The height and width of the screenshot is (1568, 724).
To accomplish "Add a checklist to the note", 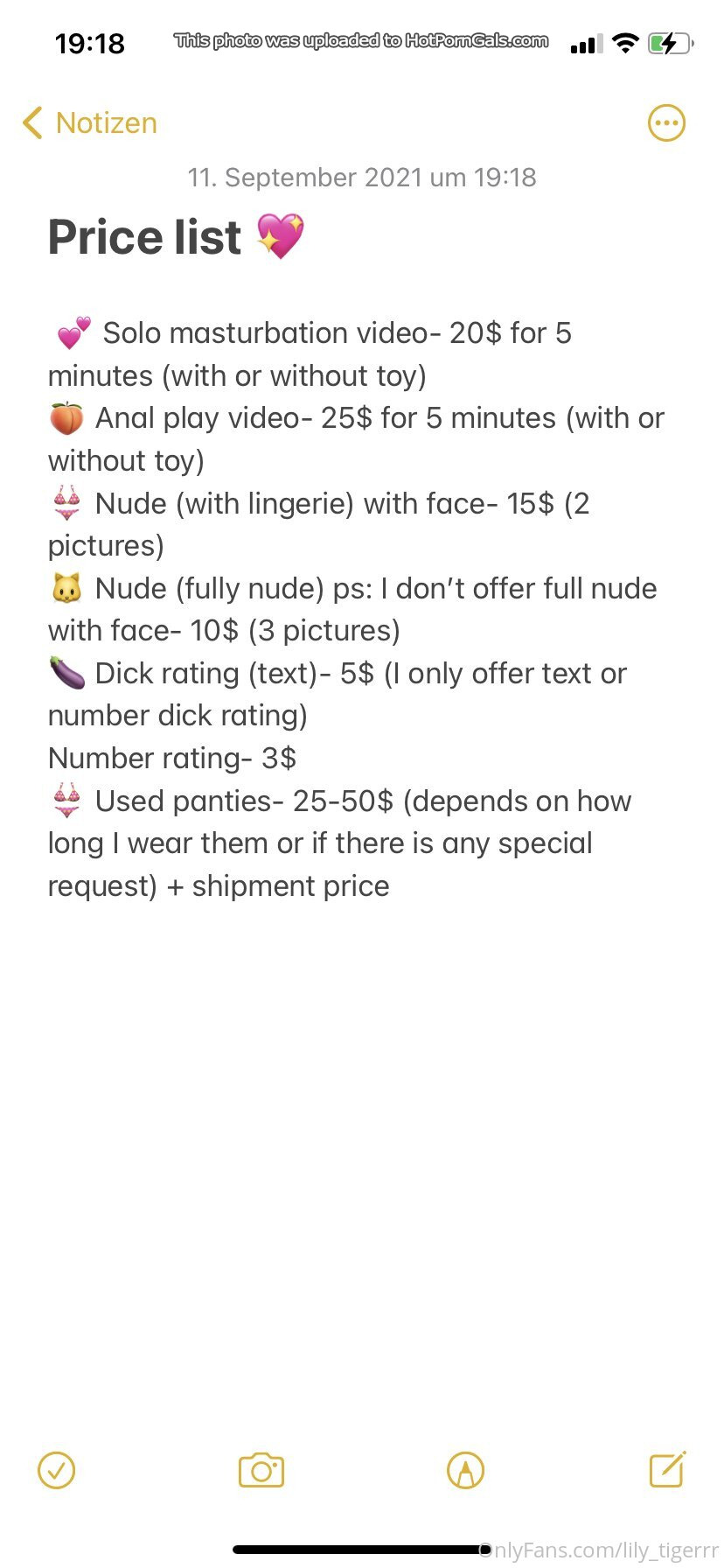I will 57,1470.
